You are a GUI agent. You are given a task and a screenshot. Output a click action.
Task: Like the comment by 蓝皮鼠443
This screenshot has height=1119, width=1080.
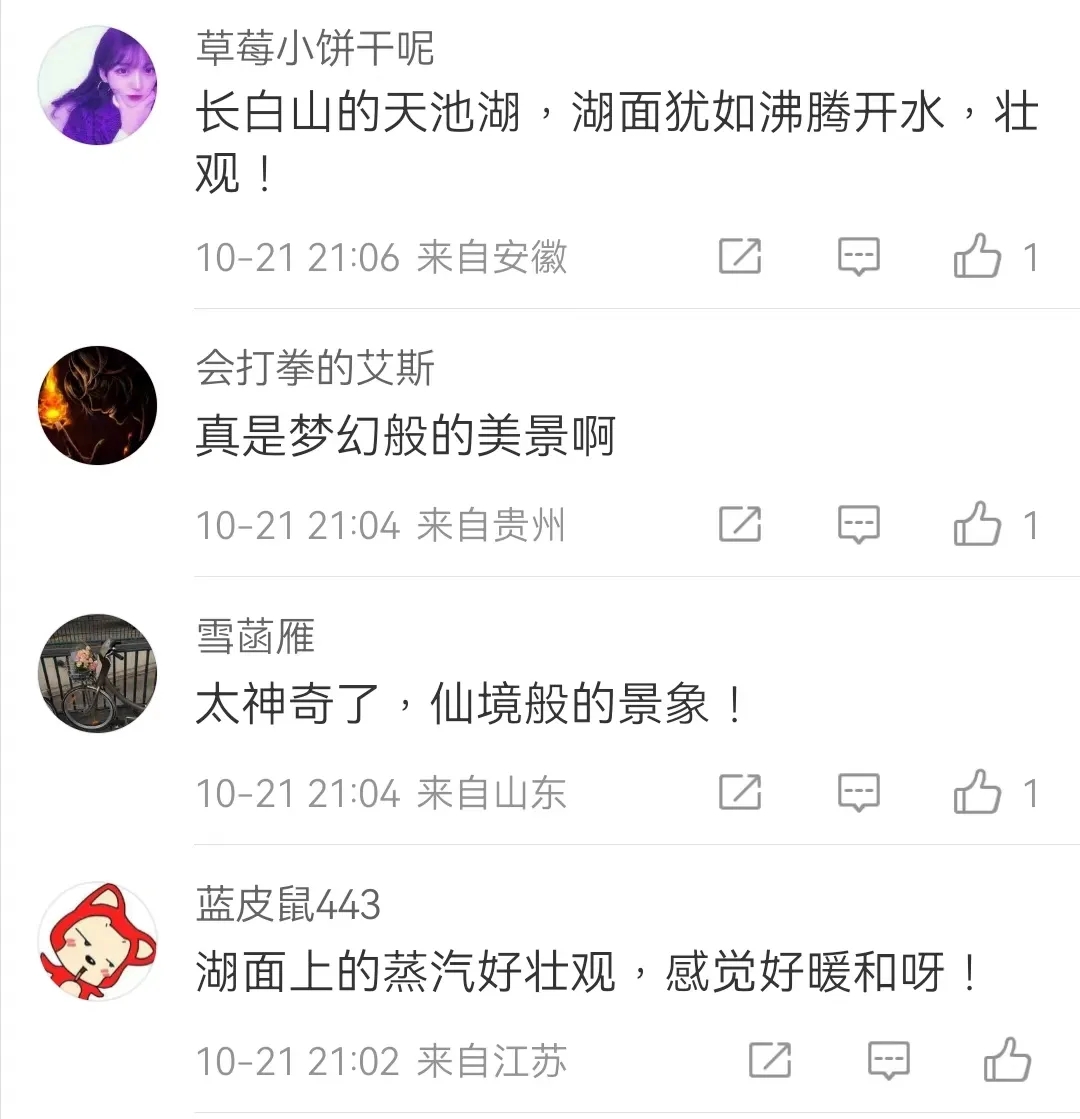point(1007,1060)
